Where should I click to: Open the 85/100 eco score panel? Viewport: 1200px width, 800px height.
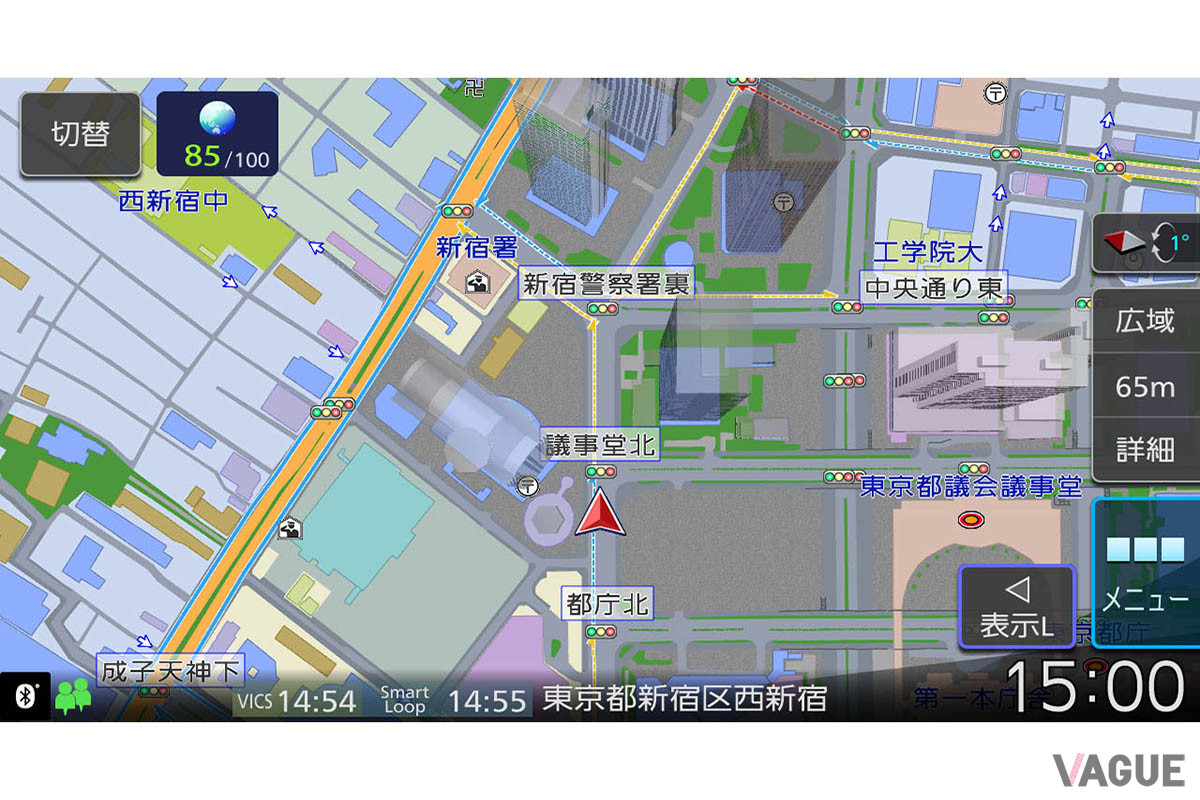coord(217,134)
